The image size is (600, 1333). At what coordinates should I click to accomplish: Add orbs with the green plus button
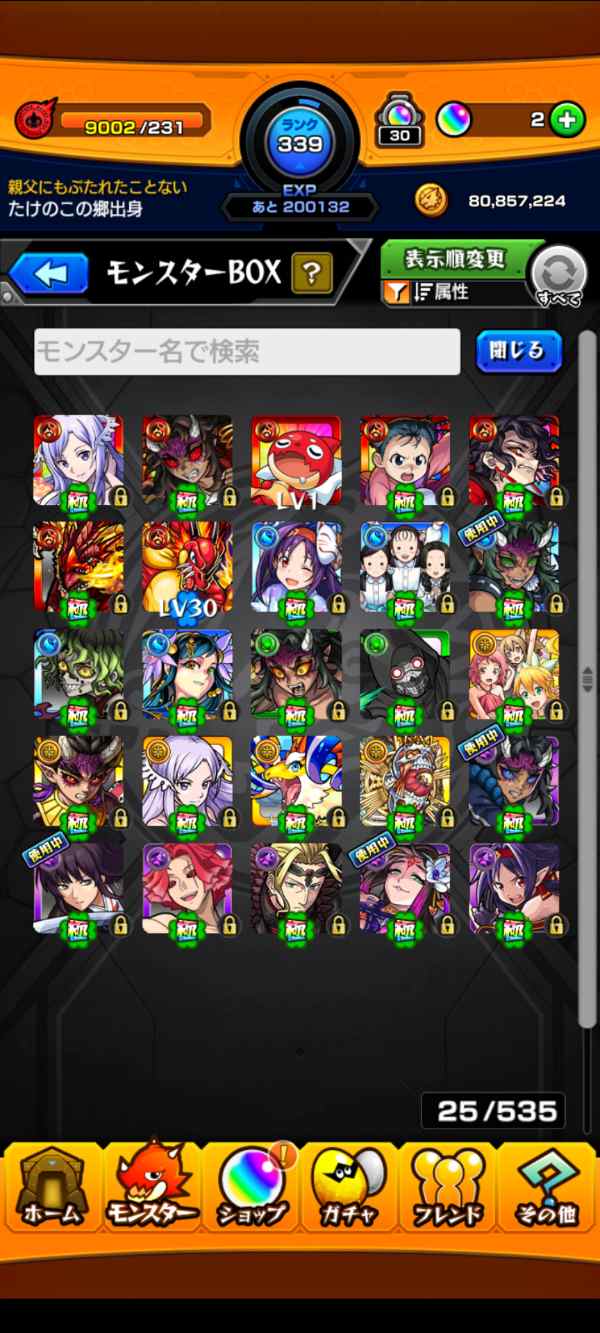click(x=566, y=120)
